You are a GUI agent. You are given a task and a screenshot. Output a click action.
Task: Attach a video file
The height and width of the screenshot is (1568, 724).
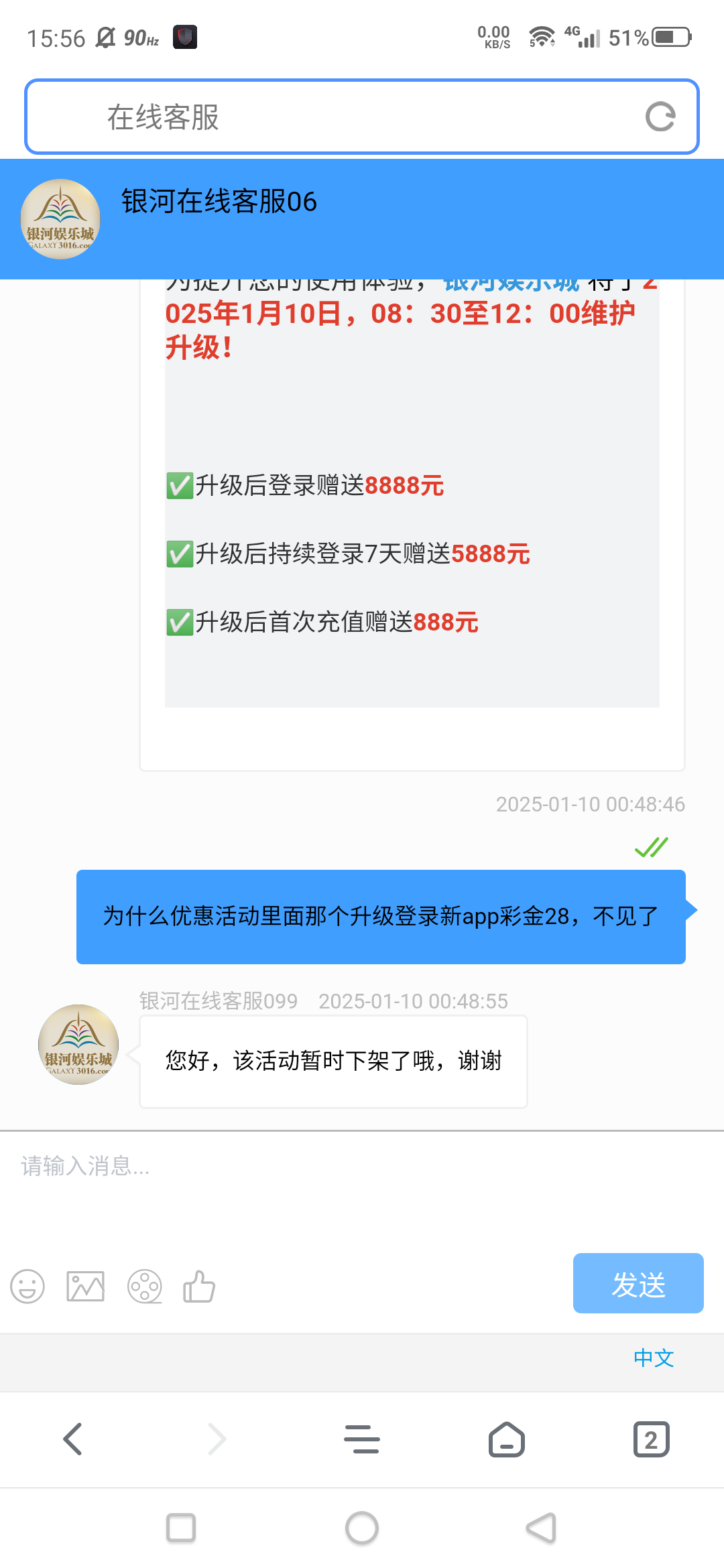tap(145, 1286)
